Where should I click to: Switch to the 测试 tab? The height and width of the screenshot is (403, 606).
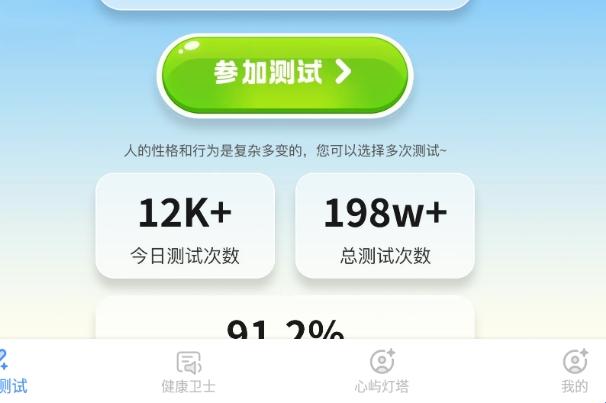(x=10, y=372)
